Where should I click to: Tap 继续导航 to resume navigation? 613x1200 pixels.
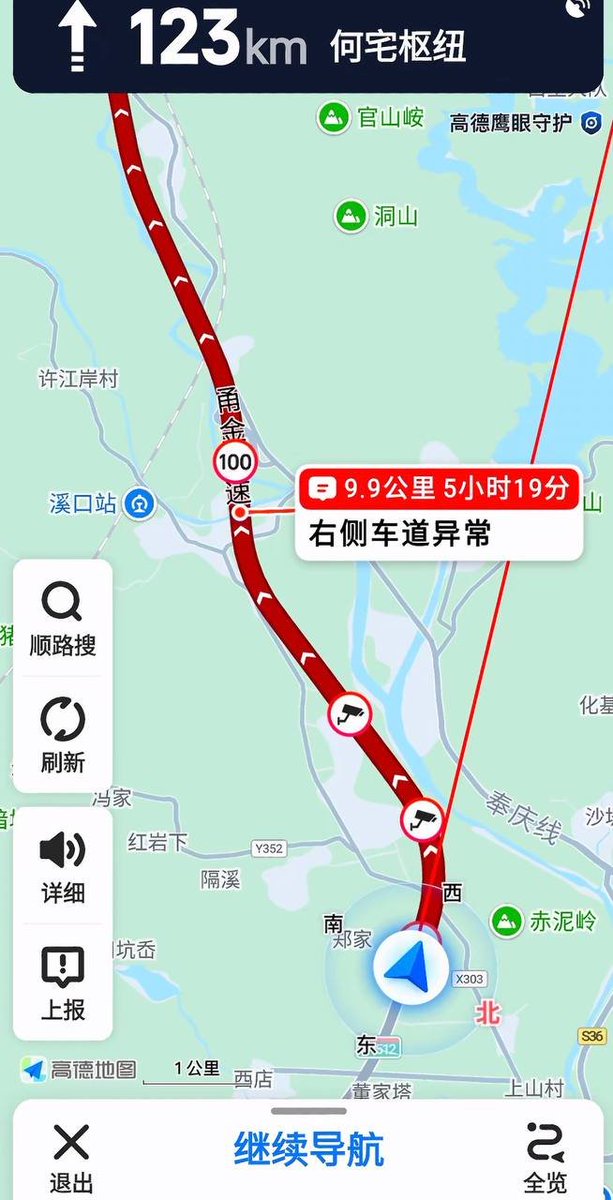click(x=308, y=1150)
